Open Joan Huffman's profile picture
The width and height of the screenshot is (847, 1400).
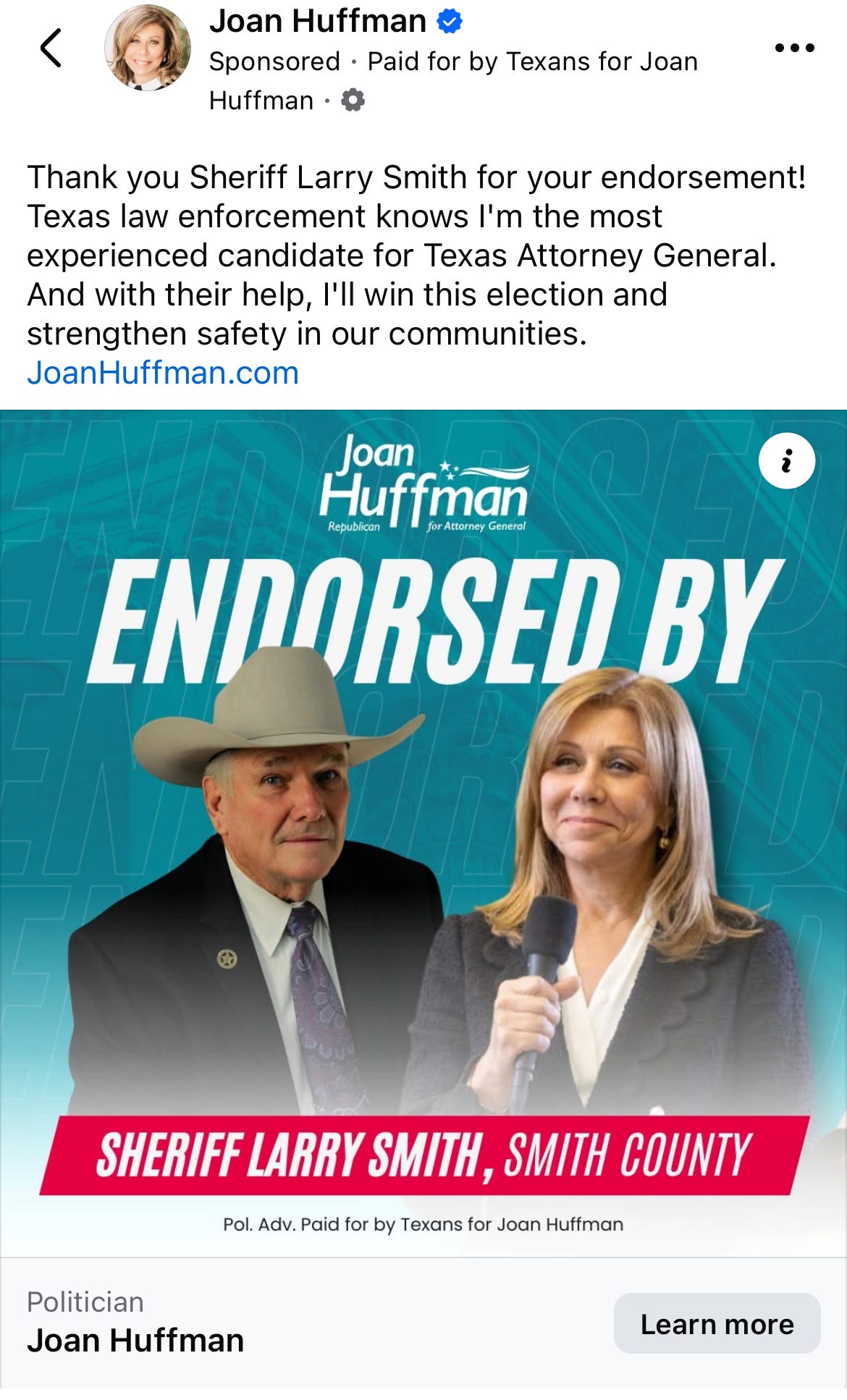pyautogui.click(x=148, y=48)
